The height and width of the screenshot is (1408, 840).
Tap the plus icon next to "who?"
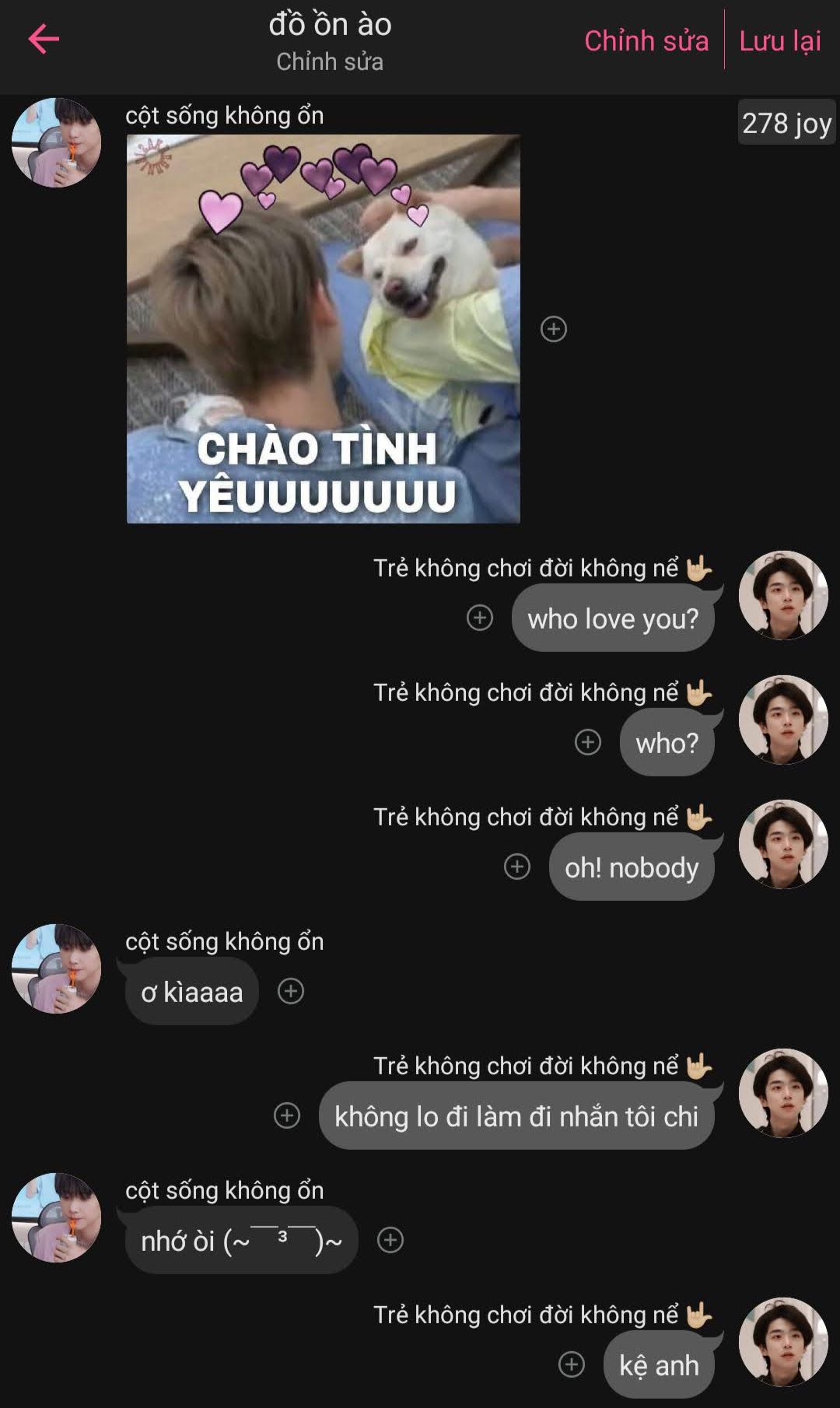(x=588, y=742)
